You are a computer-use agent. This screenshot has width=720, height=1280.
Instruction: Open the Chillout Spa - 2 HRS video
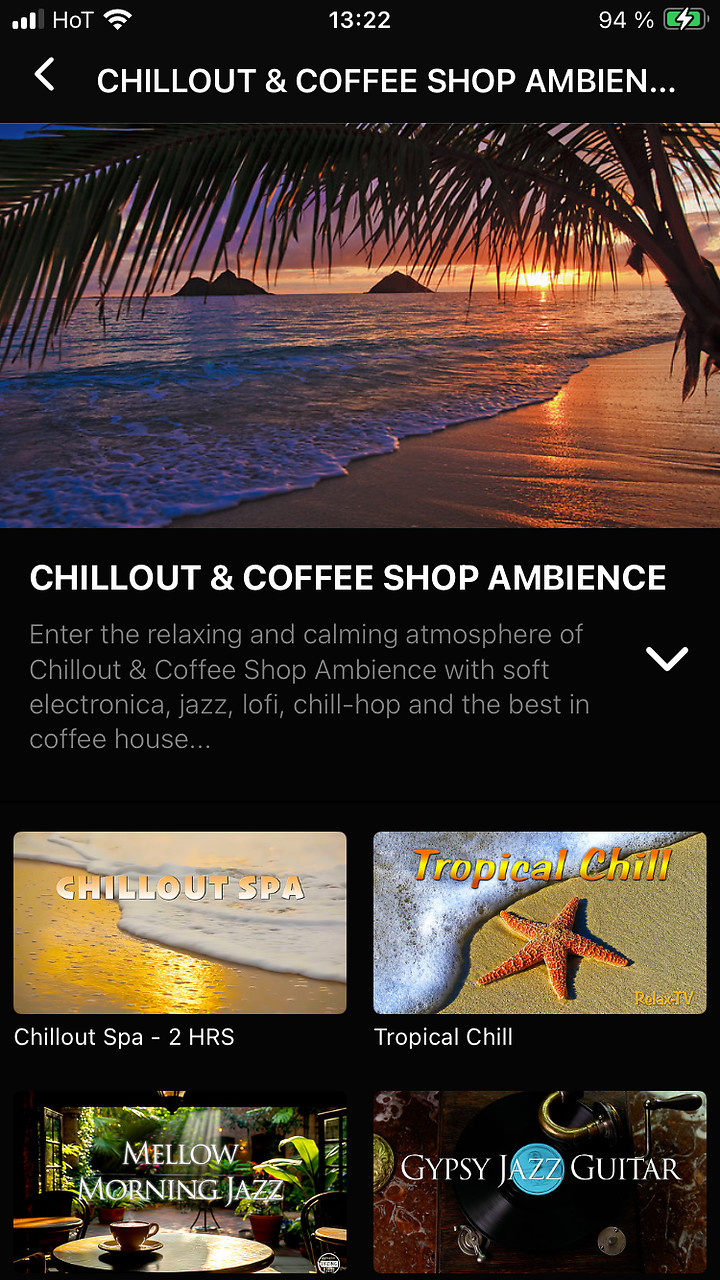point(180,923)
